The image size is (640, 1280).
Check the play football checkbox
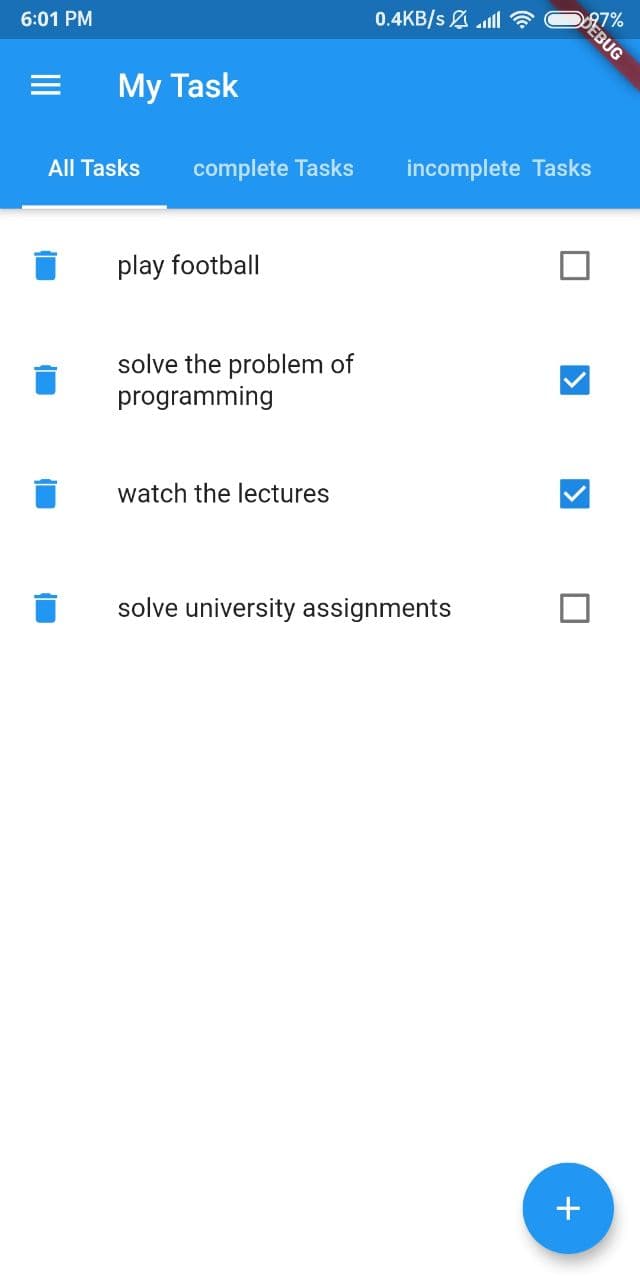pos(574,266)
